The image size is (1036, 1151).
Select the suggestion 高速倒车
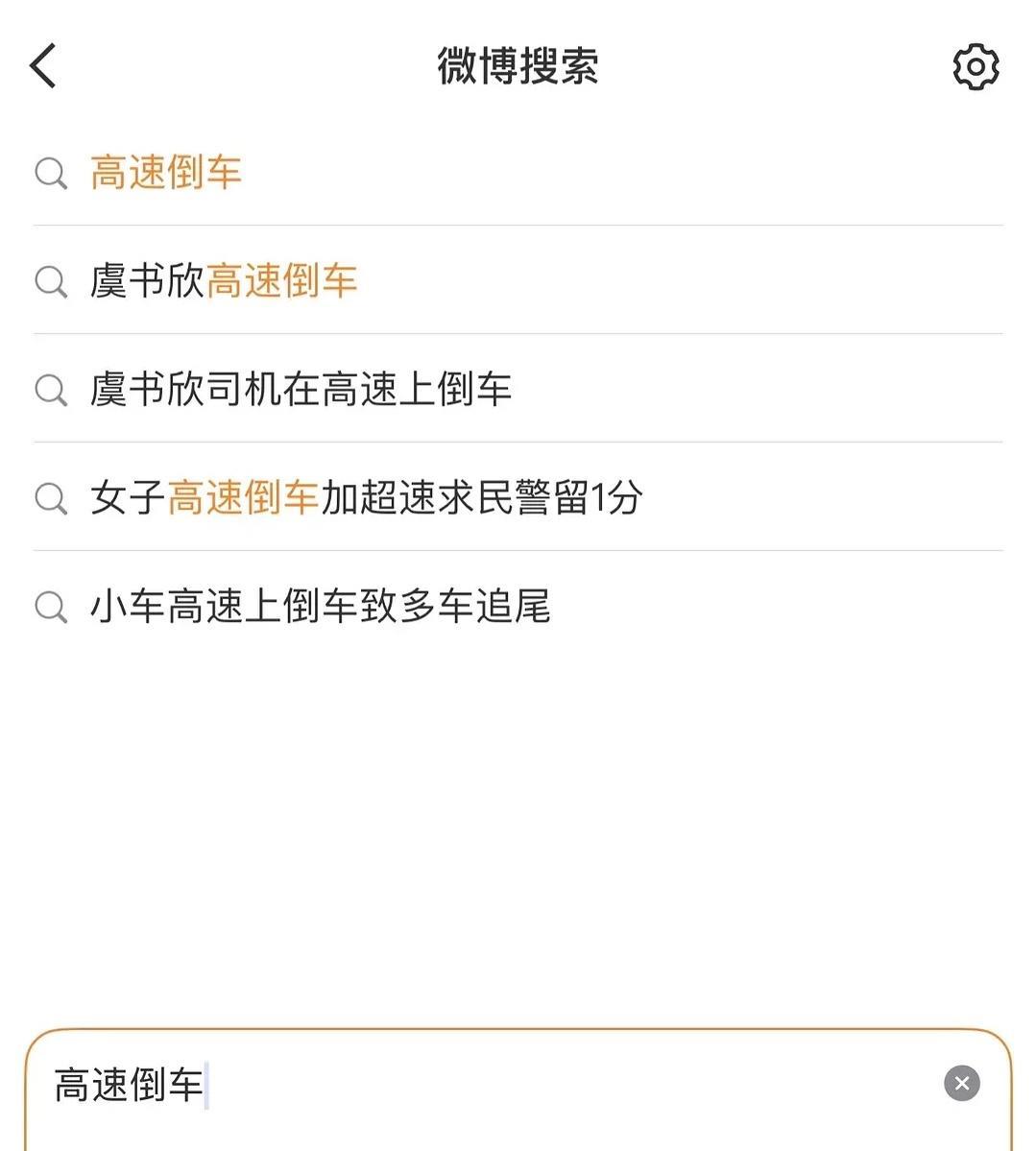coord(165,174)
